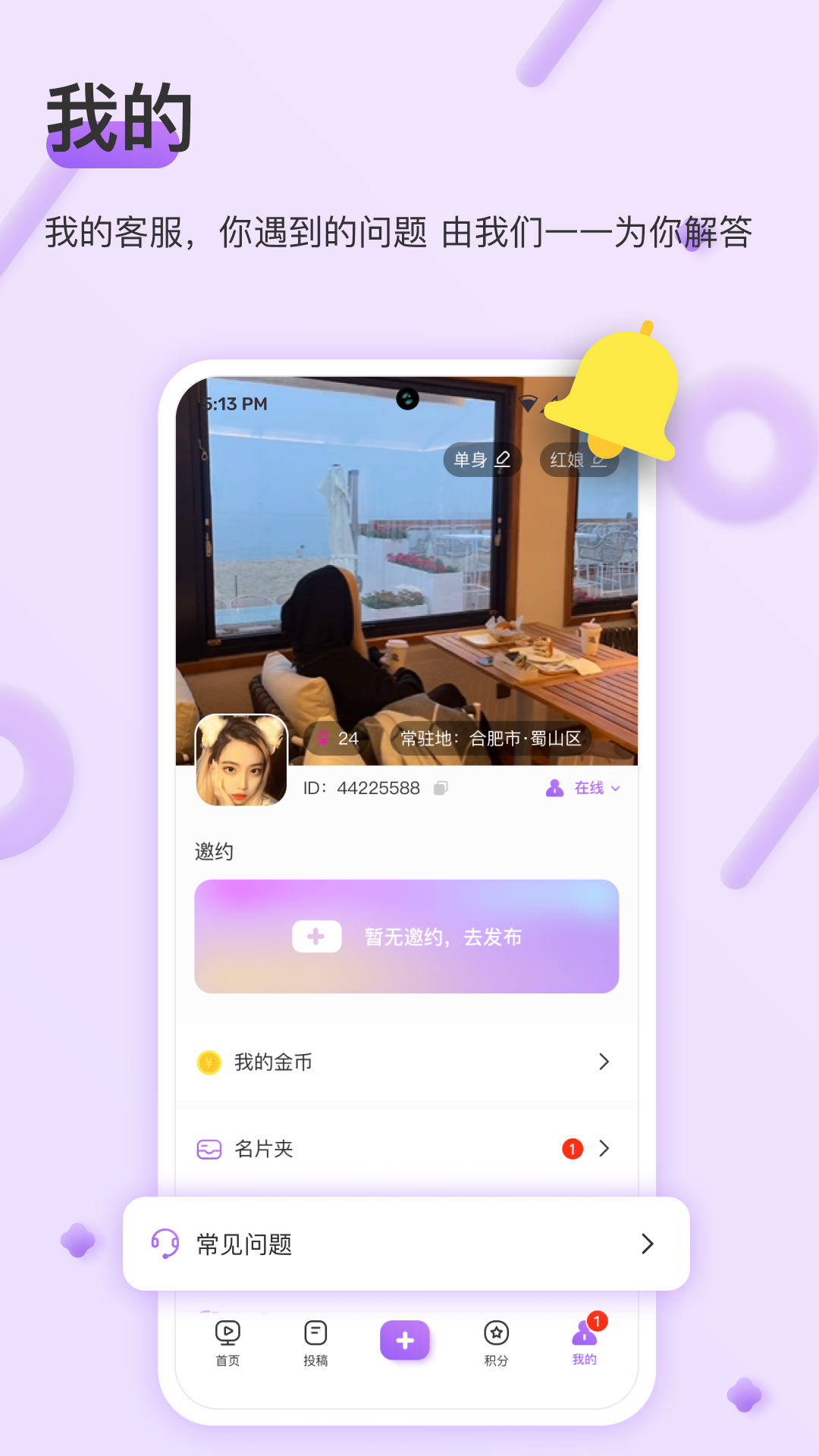Open the 在线 status dropdown arrow
This screenshot has height=1456, width=819.
coord(617,789)
